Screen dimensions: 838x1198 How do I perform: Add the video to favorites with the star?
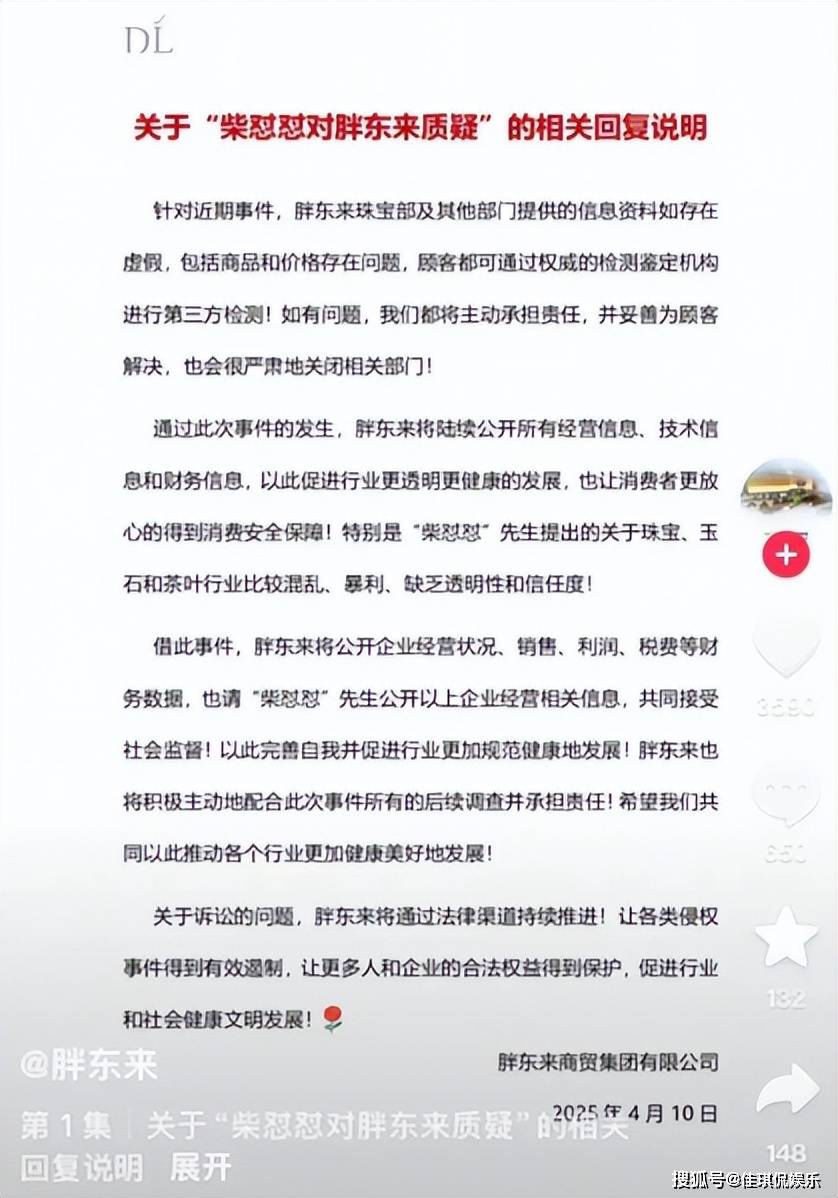click(786, 937)
